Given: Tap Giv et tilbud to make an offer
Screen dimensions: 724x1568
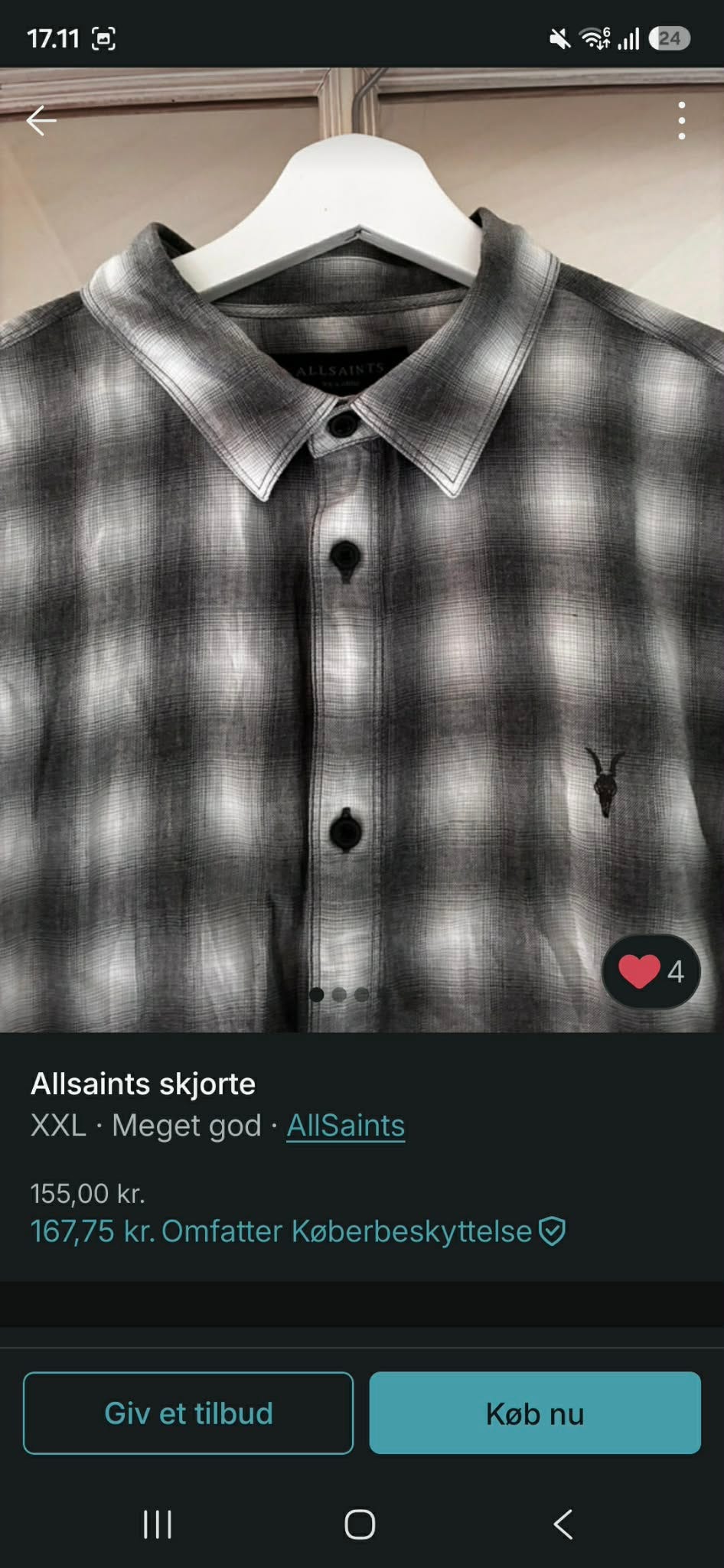Looking at the screenshot, I should (x=188, y=1413).
